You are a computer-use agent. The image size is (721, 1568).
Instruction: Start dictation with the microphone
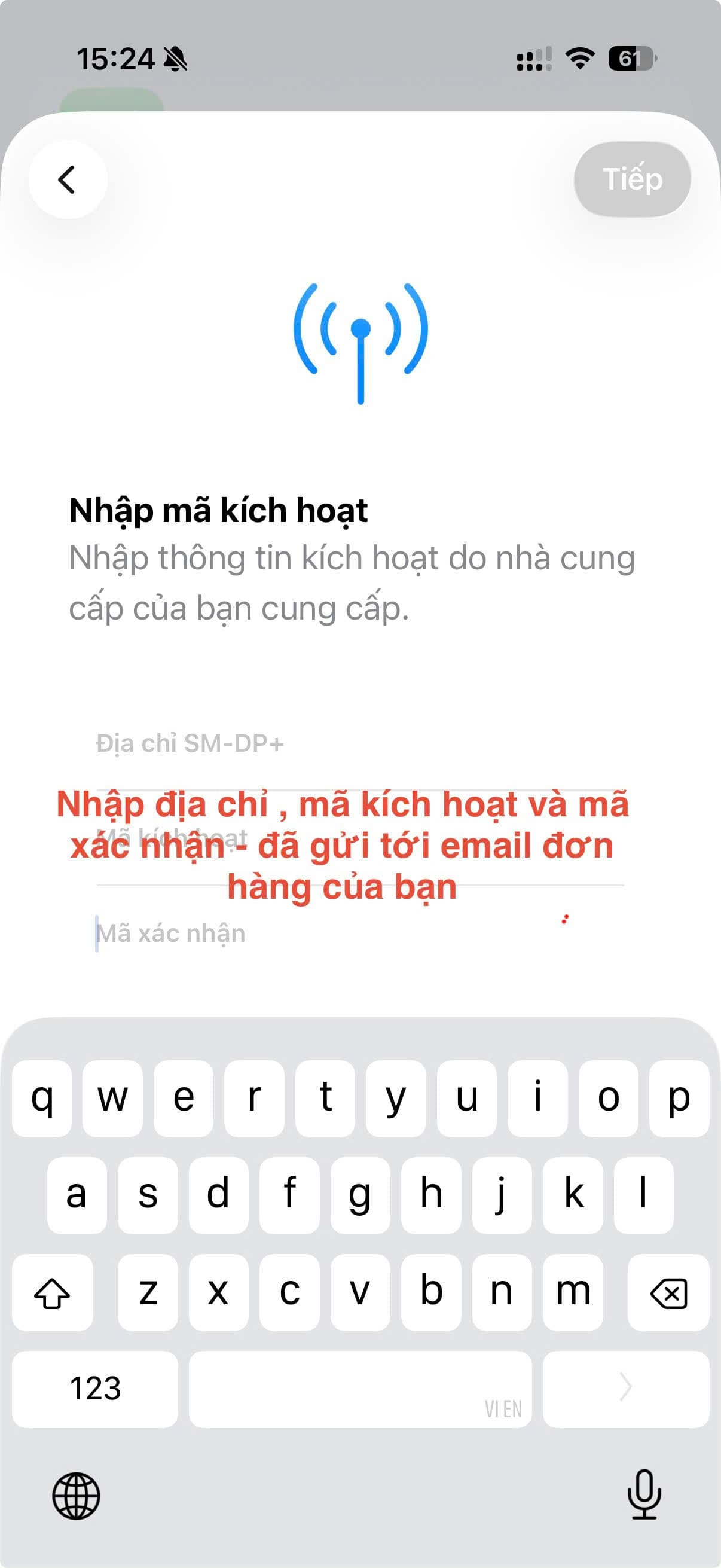644,1494
